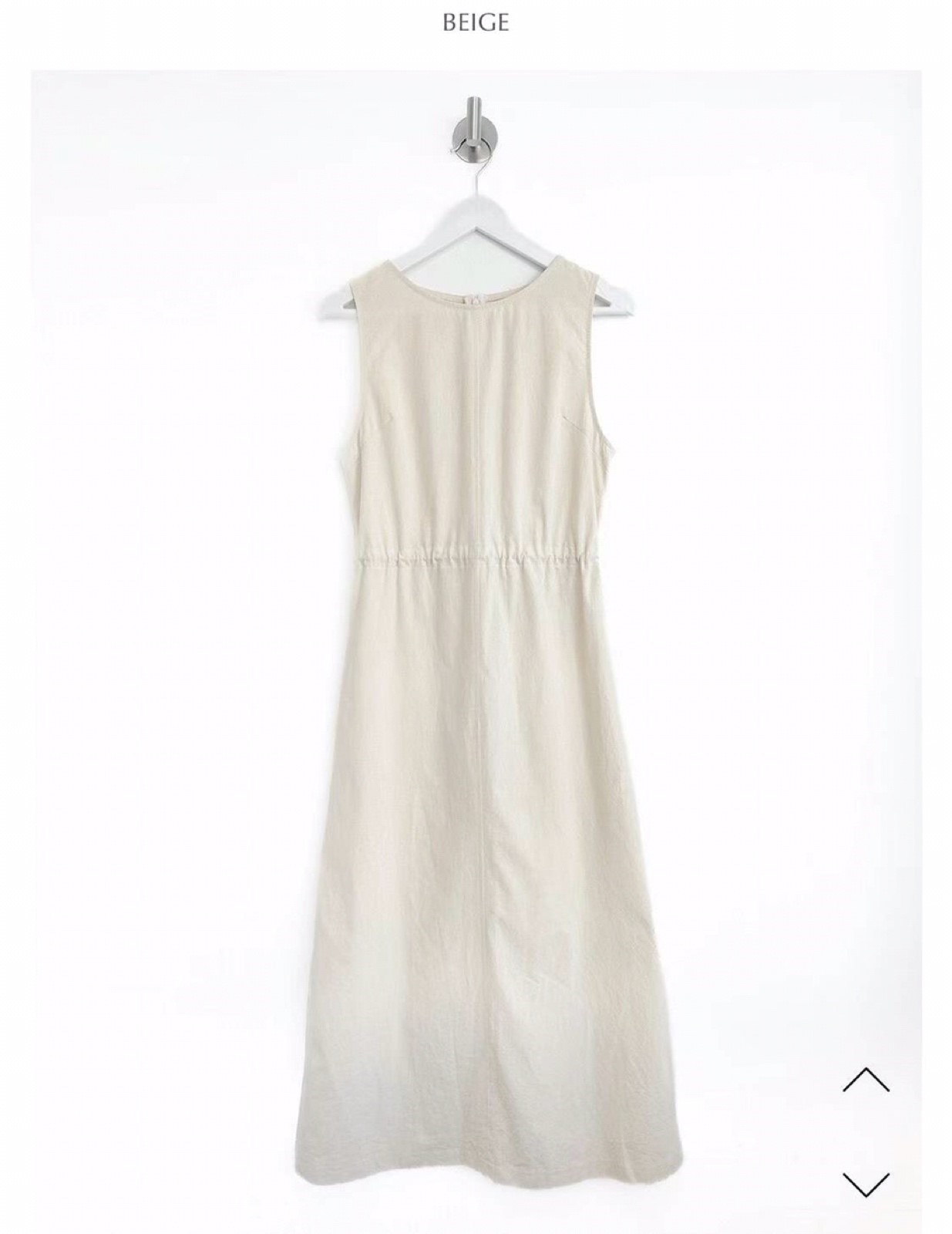
Task: Jump to top with the up arrow
Action: tap(866, 1081)
